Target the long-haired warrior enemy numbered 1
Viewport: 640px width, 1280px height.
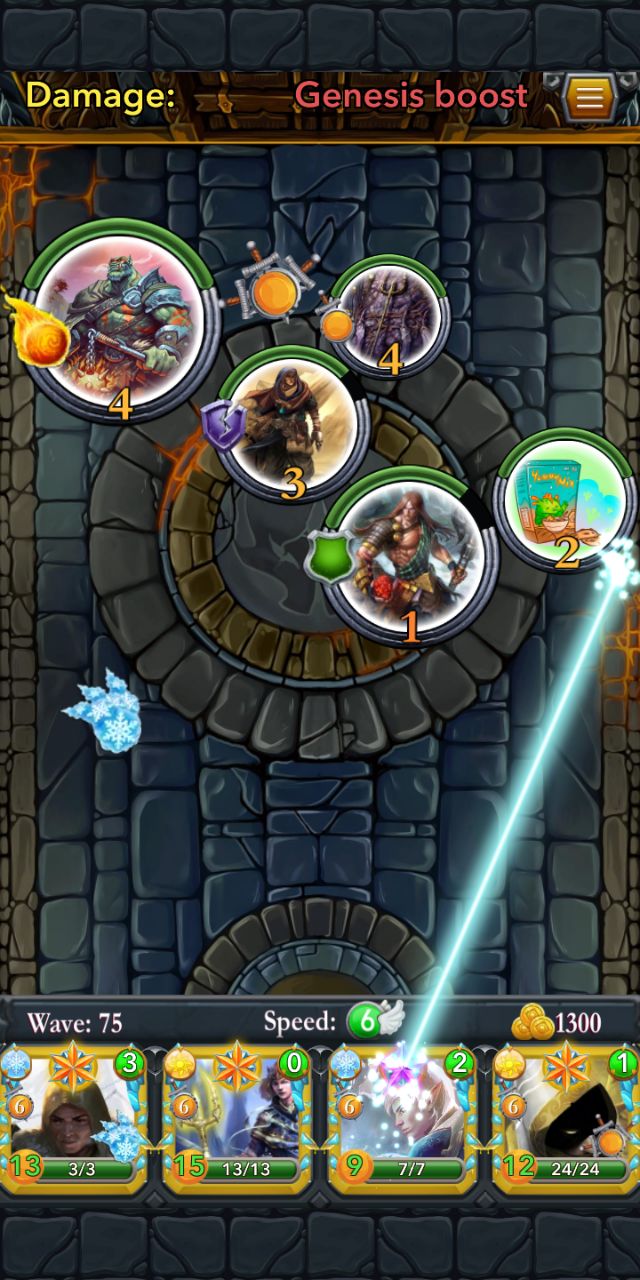click(x=410, y=557)
